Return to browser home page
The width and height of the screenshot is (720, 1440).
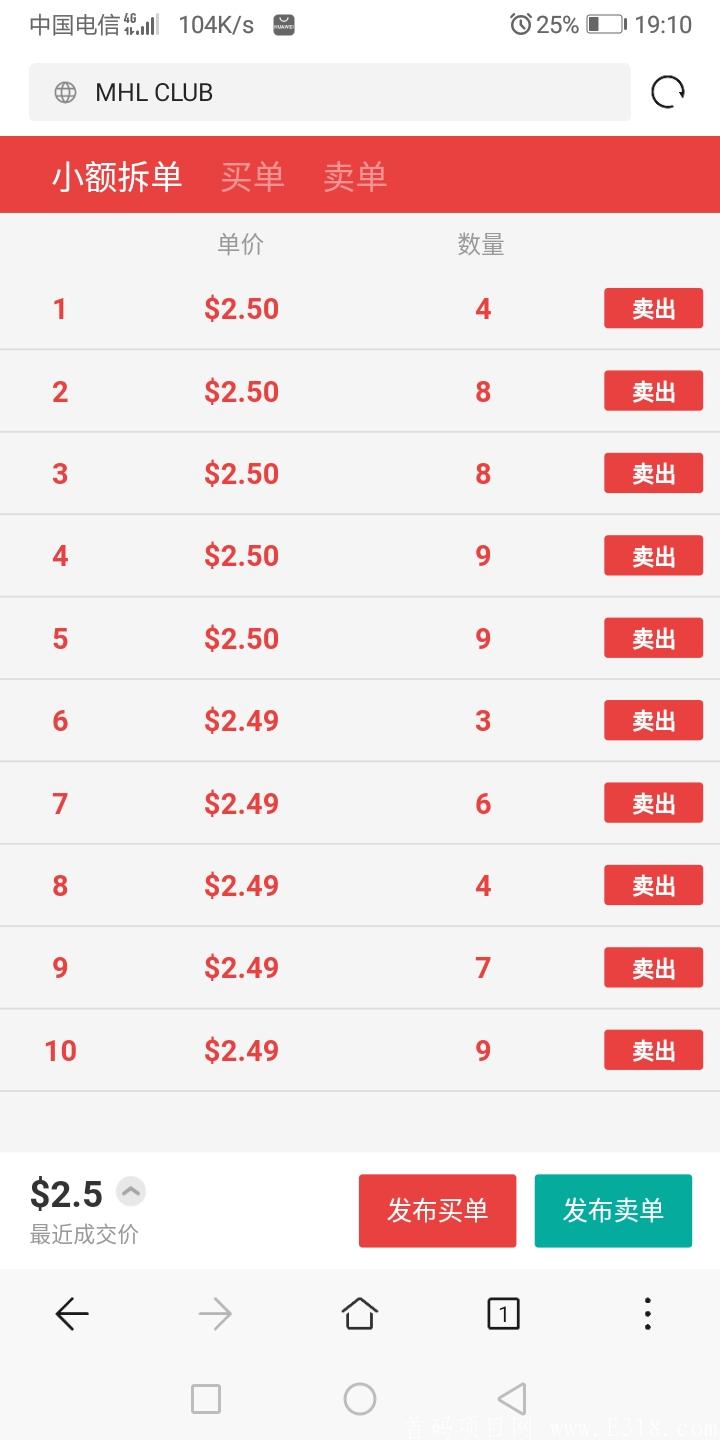359,1314
